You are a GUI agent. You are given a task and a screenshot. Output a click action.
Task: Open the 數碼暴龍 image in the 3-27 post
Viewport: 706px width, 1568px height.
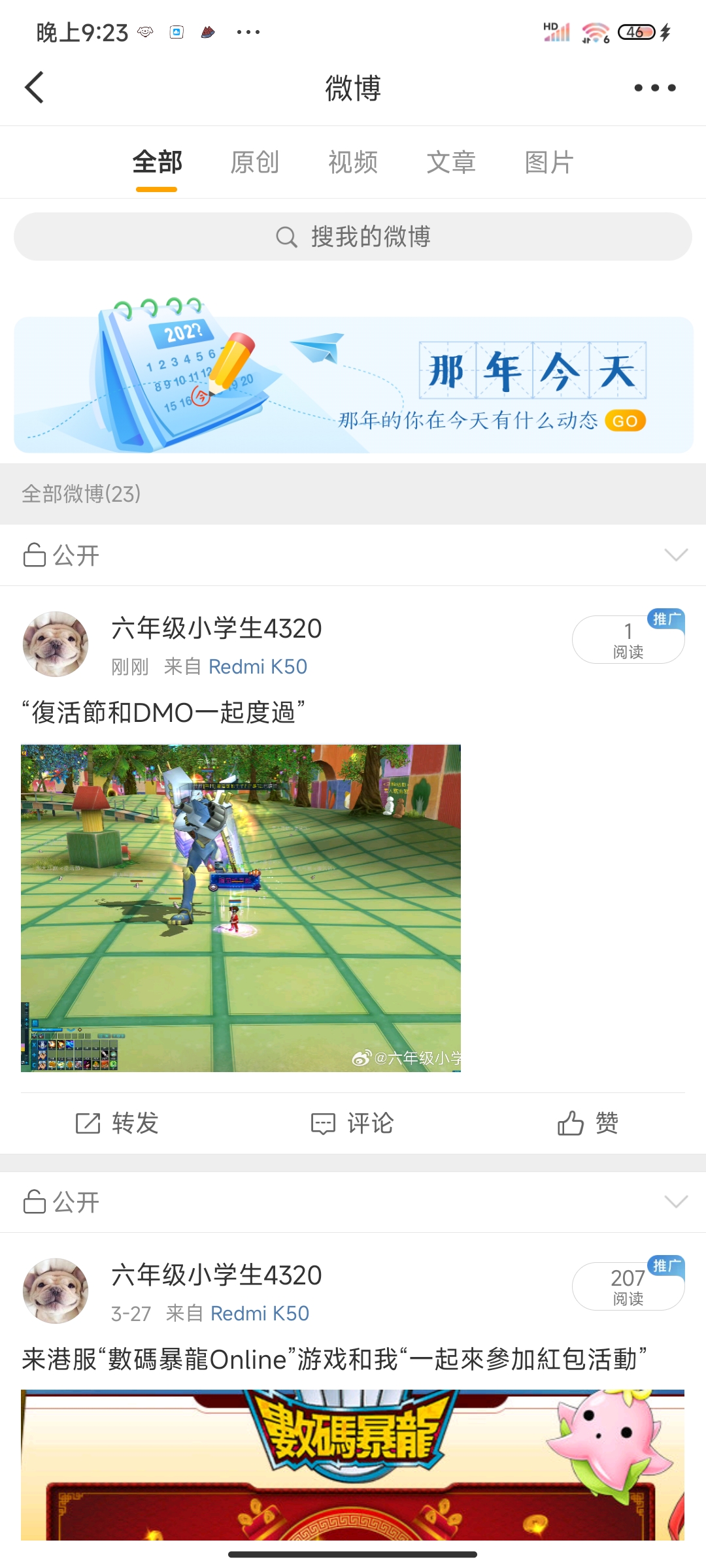353,1465
